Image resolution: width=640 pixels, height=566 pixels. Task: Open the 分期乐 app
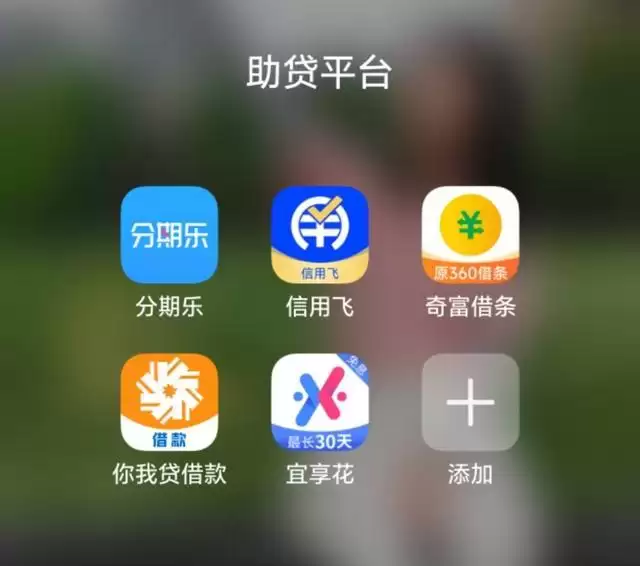pos(169,235)
